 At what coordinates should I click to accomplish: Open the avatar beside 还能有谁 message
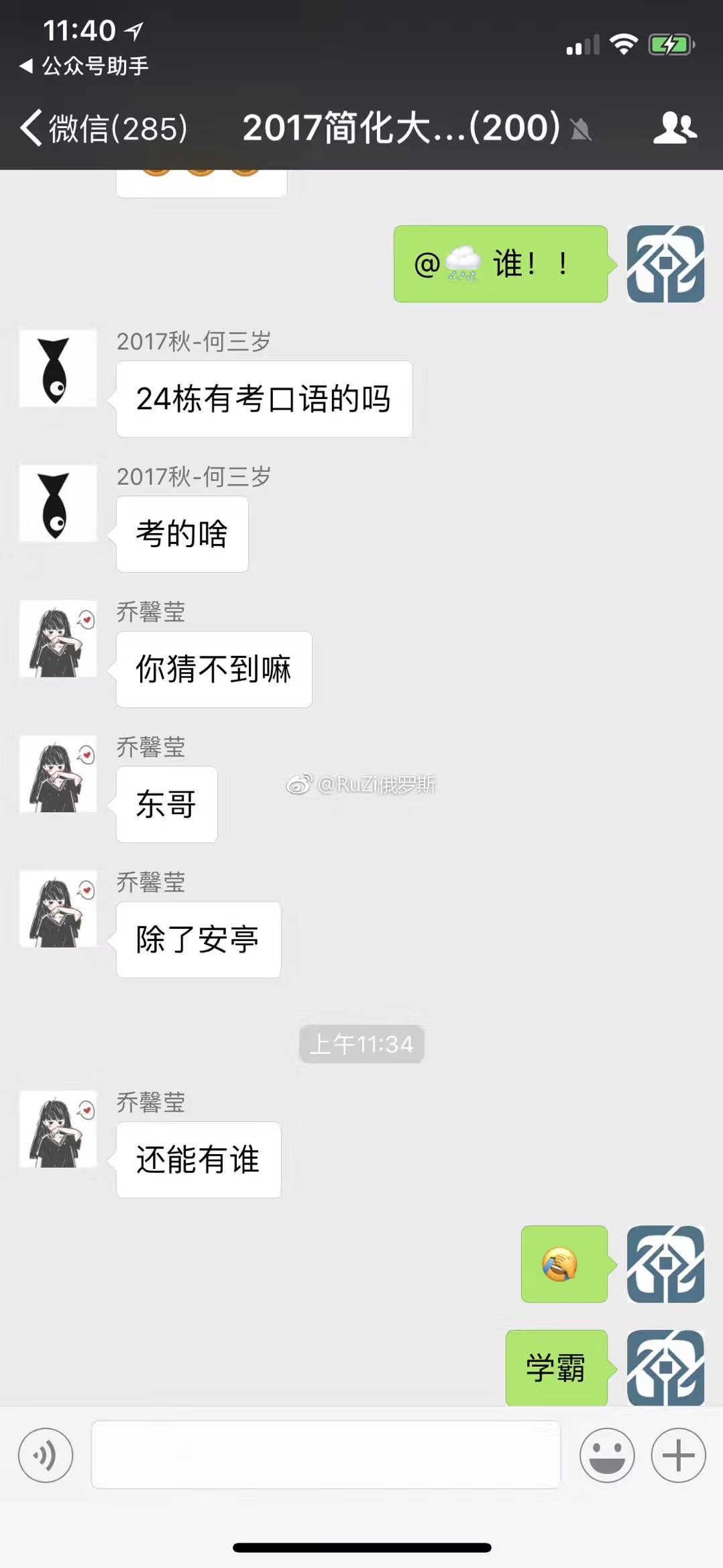coord(58,1129)
